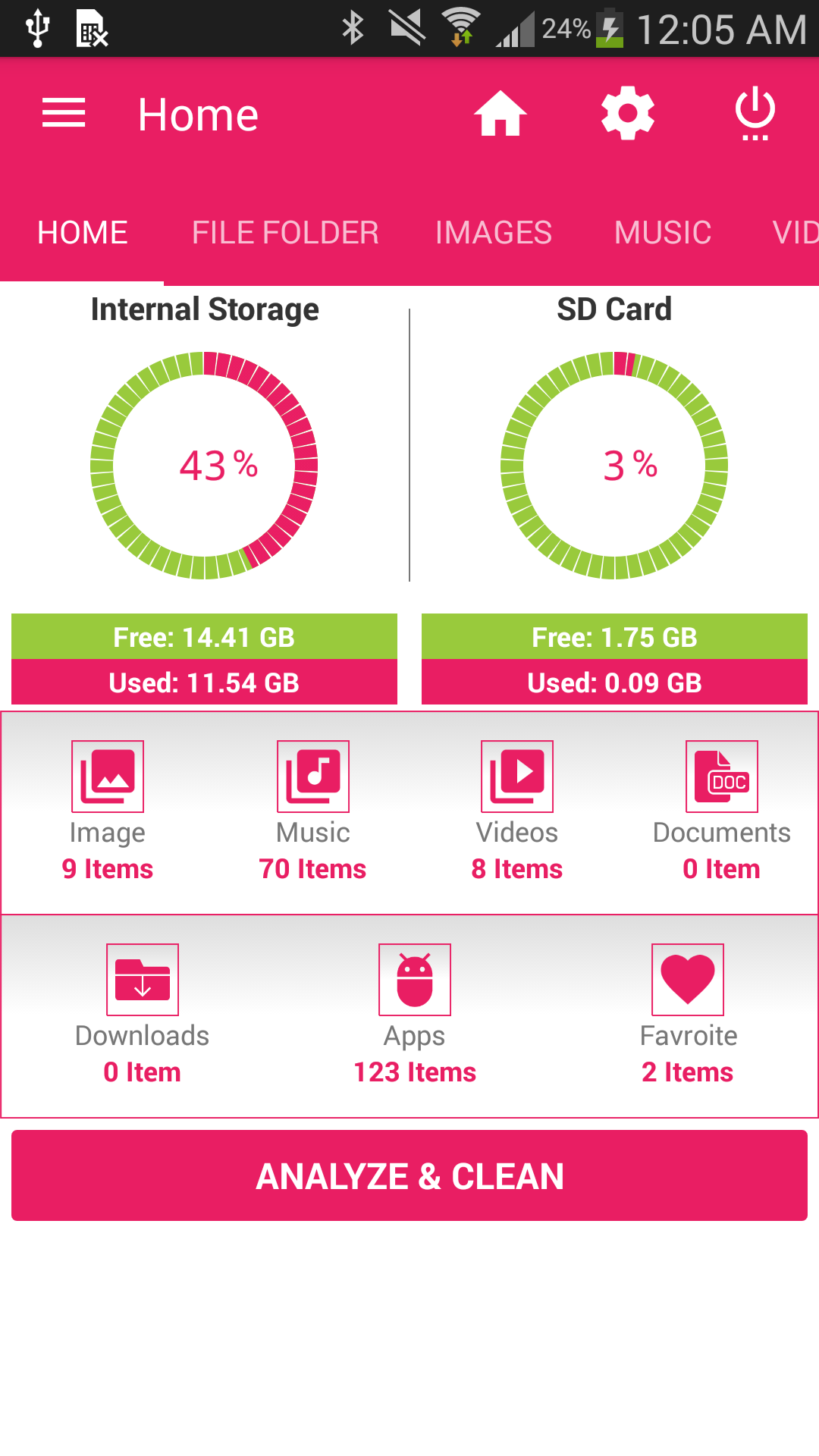This screenshot has width=819, height=1456.
Task: Select the HOME tab
Action: (x=82, y=232)
